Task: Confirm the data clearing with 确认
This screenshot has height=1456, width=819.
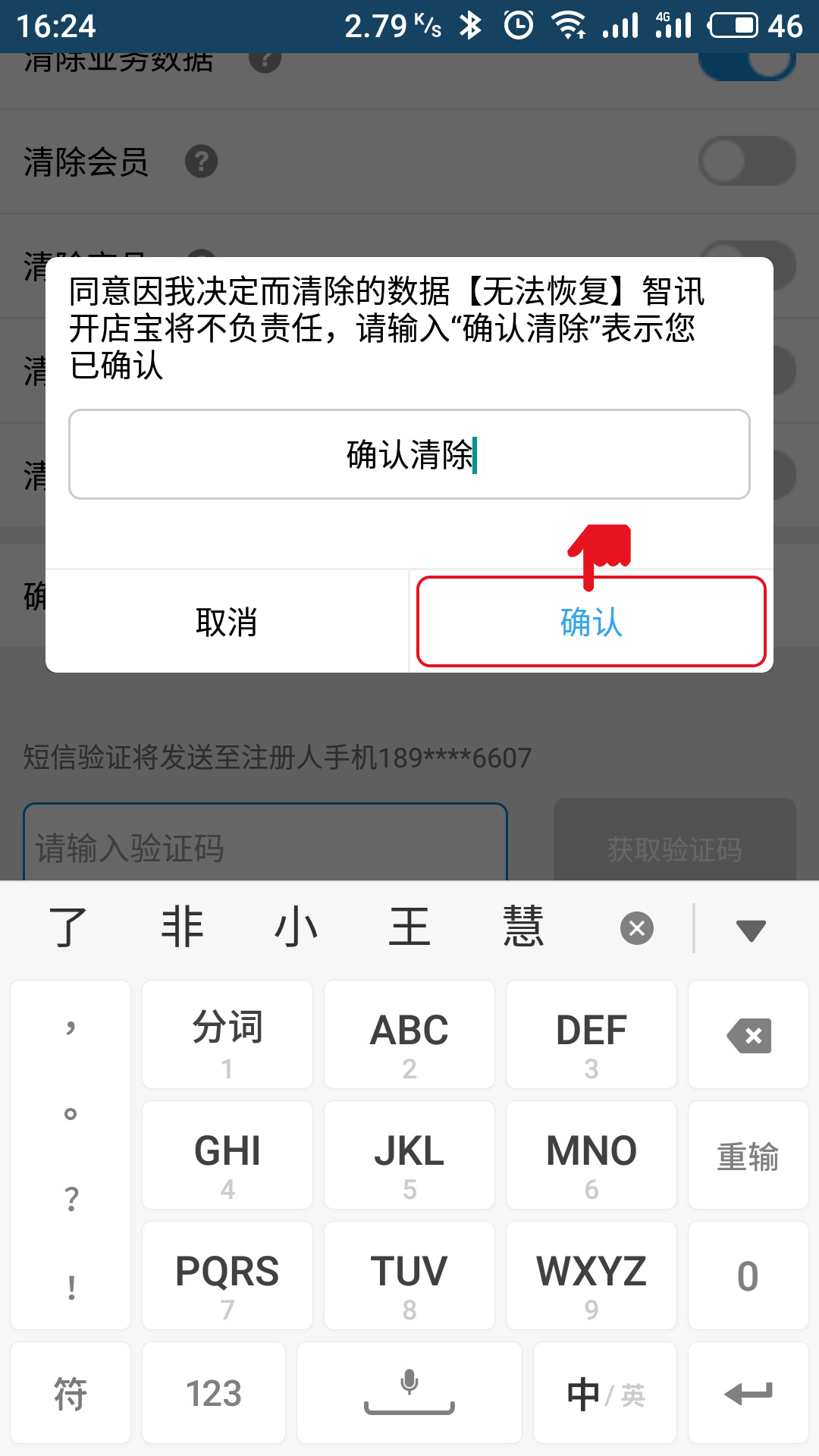Action: (x=591, y=622)
